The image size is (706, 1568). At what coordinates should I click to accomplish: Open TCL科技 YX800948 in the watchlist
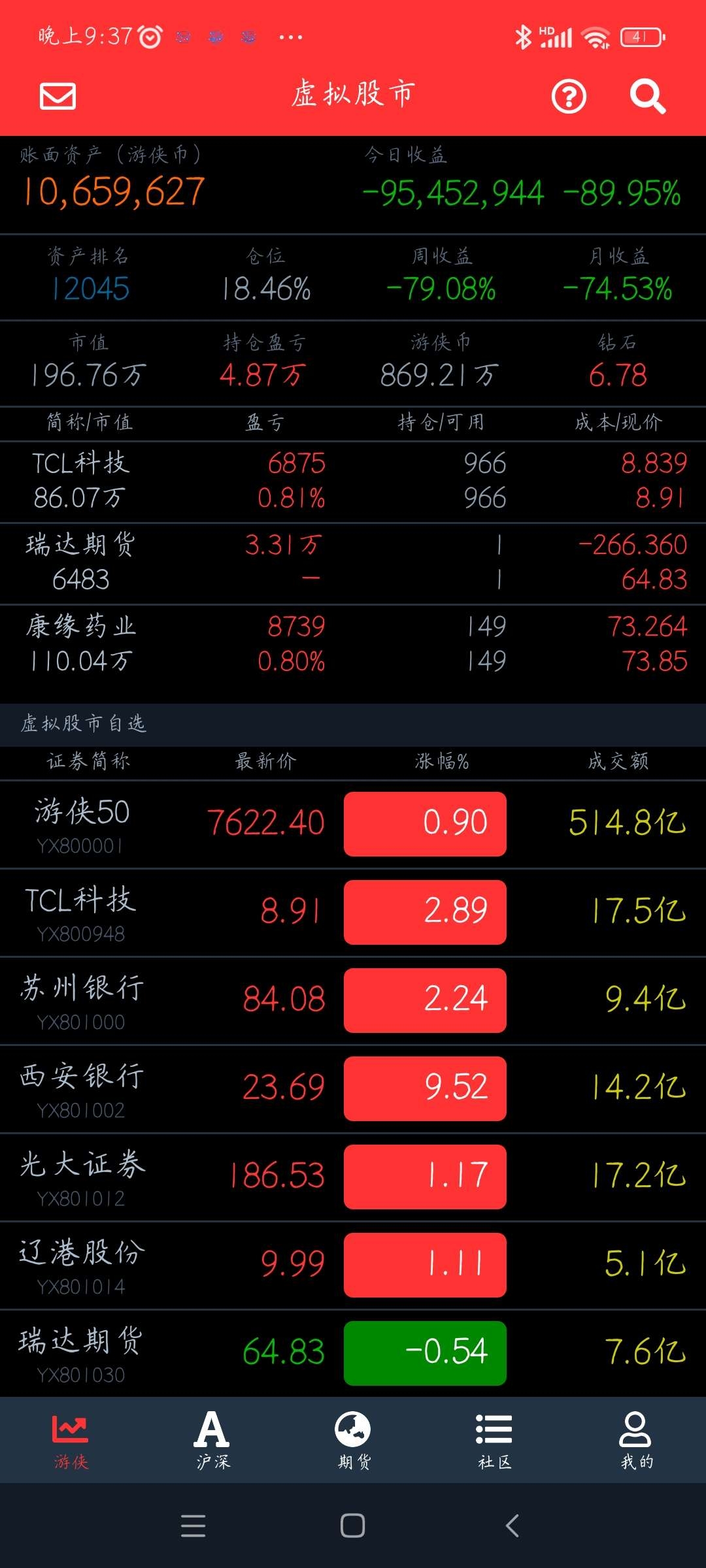(x=353, y=913)
